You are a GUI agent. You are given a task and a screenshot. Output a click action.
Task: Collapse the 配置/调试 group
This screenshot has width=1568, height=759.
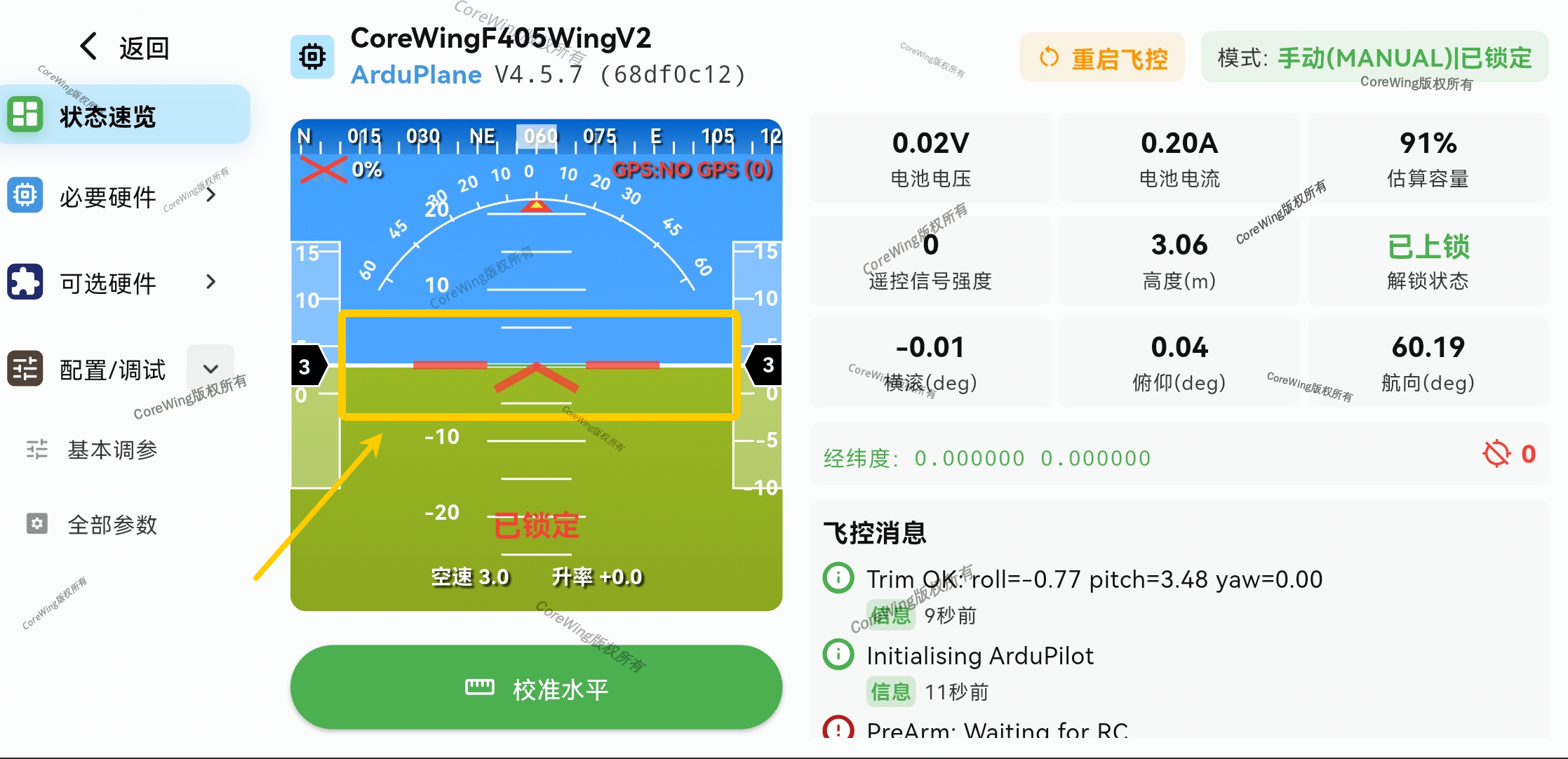(210, 368)
